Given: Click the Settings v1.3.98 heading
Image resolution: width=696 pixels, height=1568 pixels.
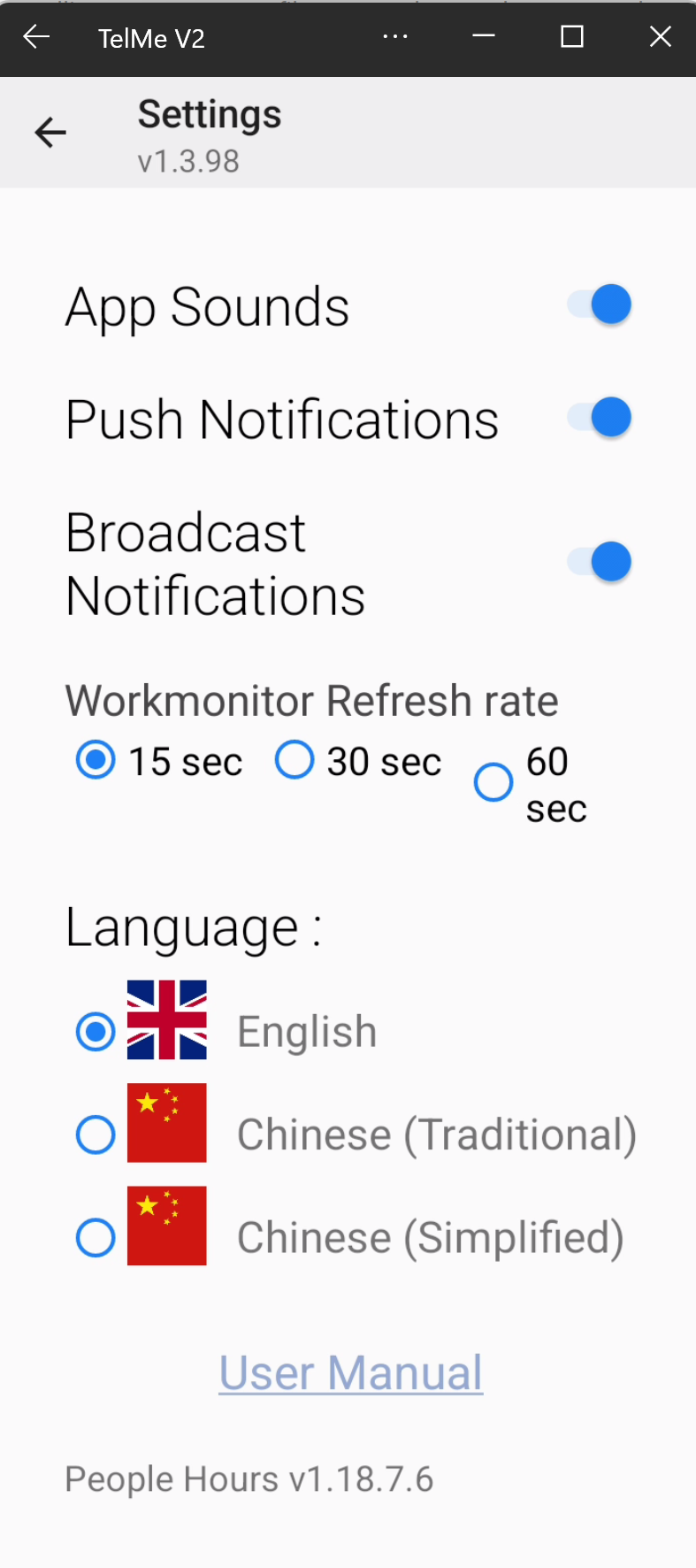Looking at the screenshot, I should (x=209, y=113).
